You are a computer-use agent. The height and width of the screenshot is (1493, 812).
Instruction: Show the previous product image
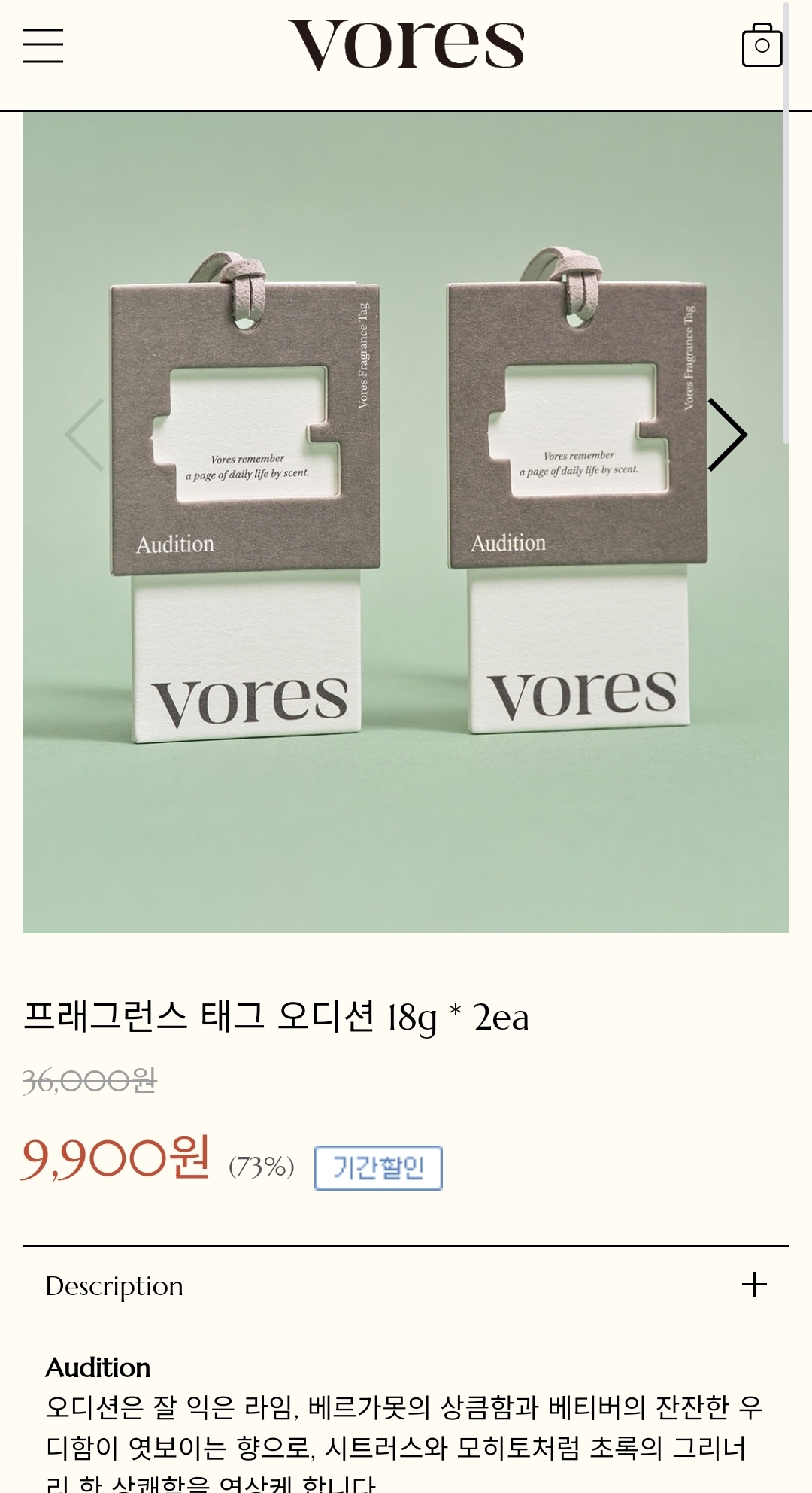tap(84, 435)
